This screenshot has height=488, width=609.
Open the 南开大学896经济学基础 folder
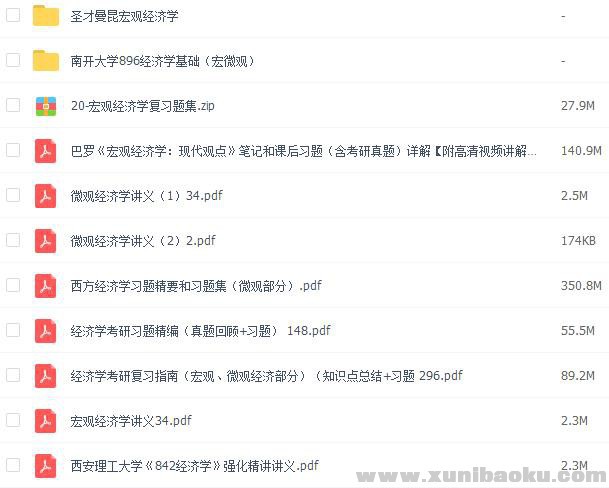tap(162, 61)
